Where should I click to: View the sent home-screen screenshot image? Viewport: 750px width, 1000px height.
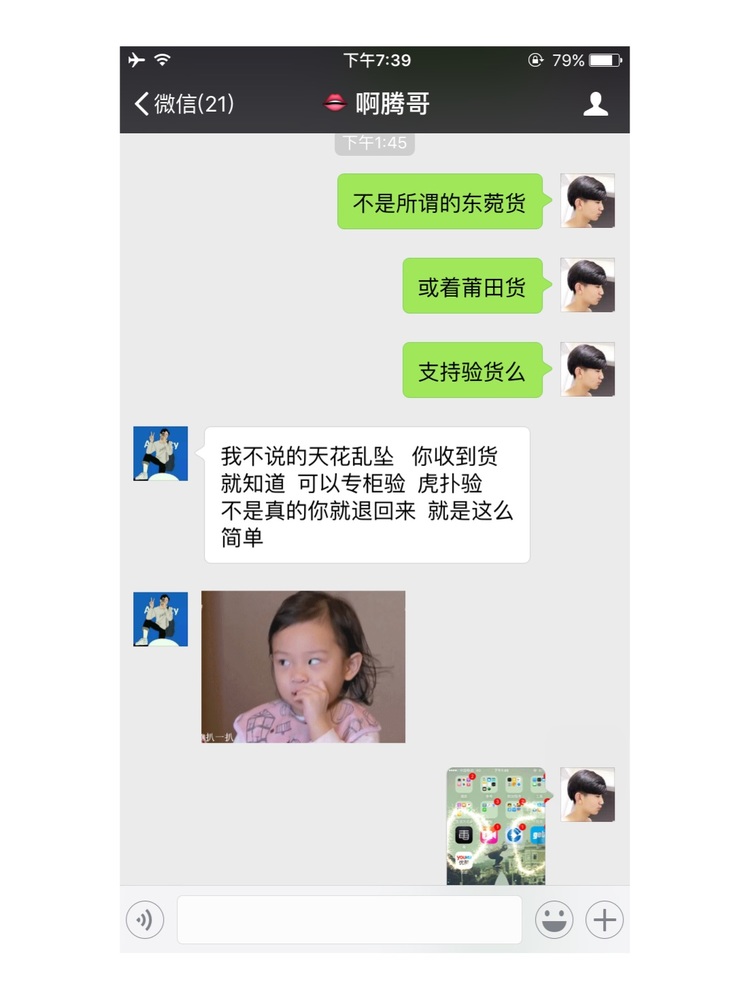[x=496, y=826]
